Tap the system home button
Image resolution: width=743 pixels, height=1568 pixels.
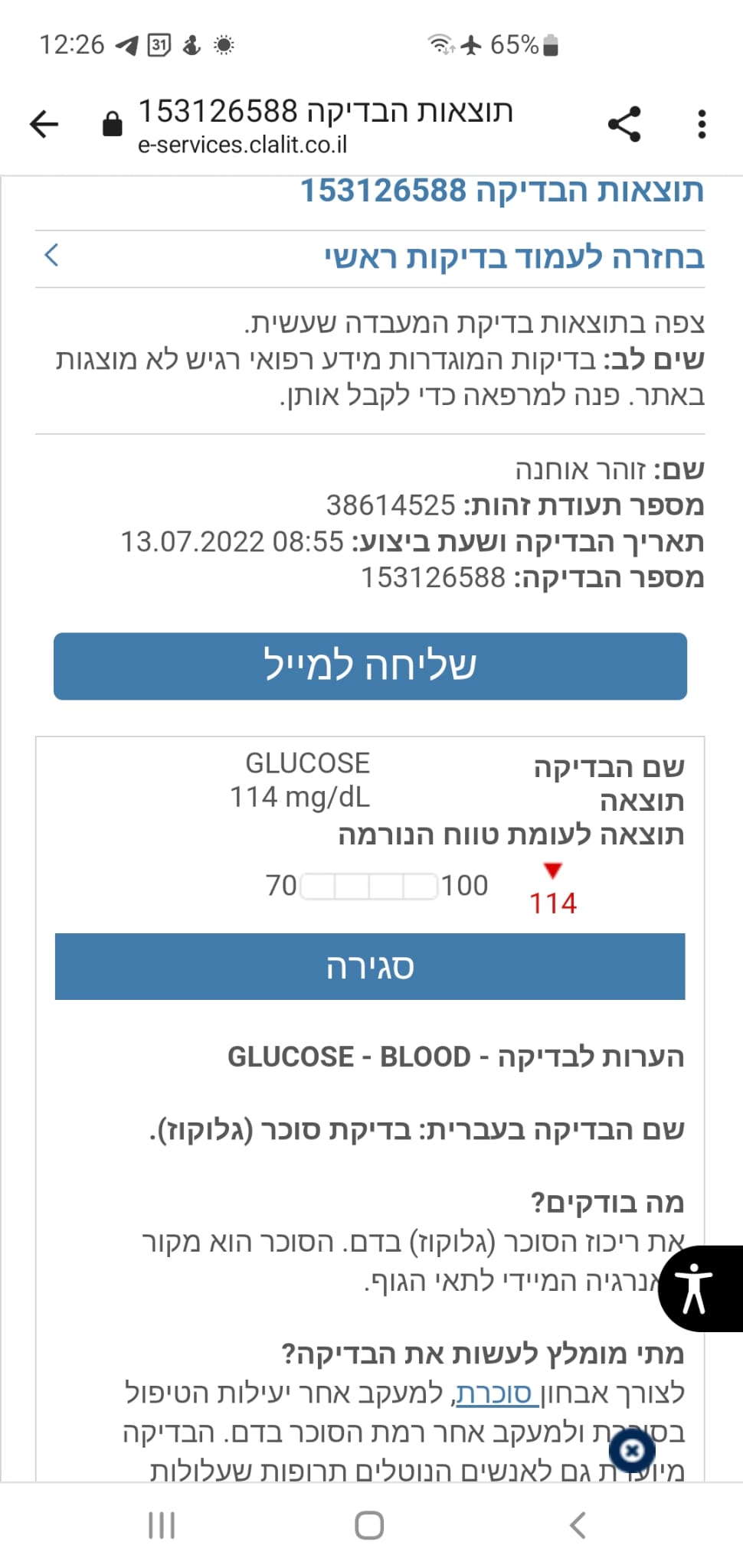tap(369, 1525)
